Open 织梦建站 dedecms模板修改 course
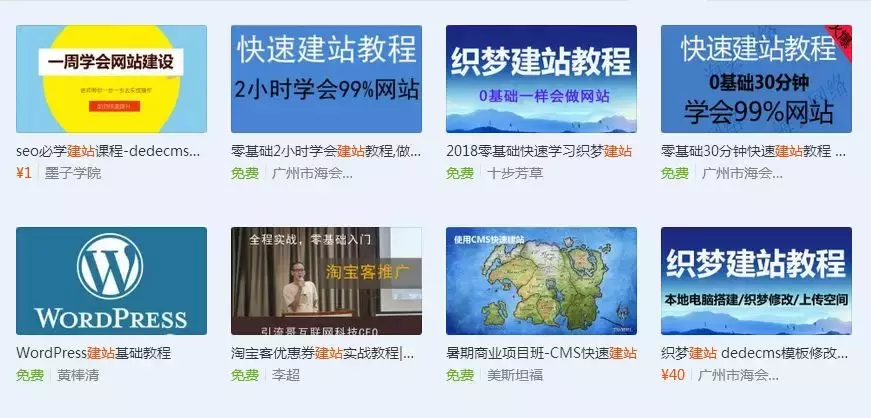The width and height of the screenshot is (871, 418). pos(756,281)
